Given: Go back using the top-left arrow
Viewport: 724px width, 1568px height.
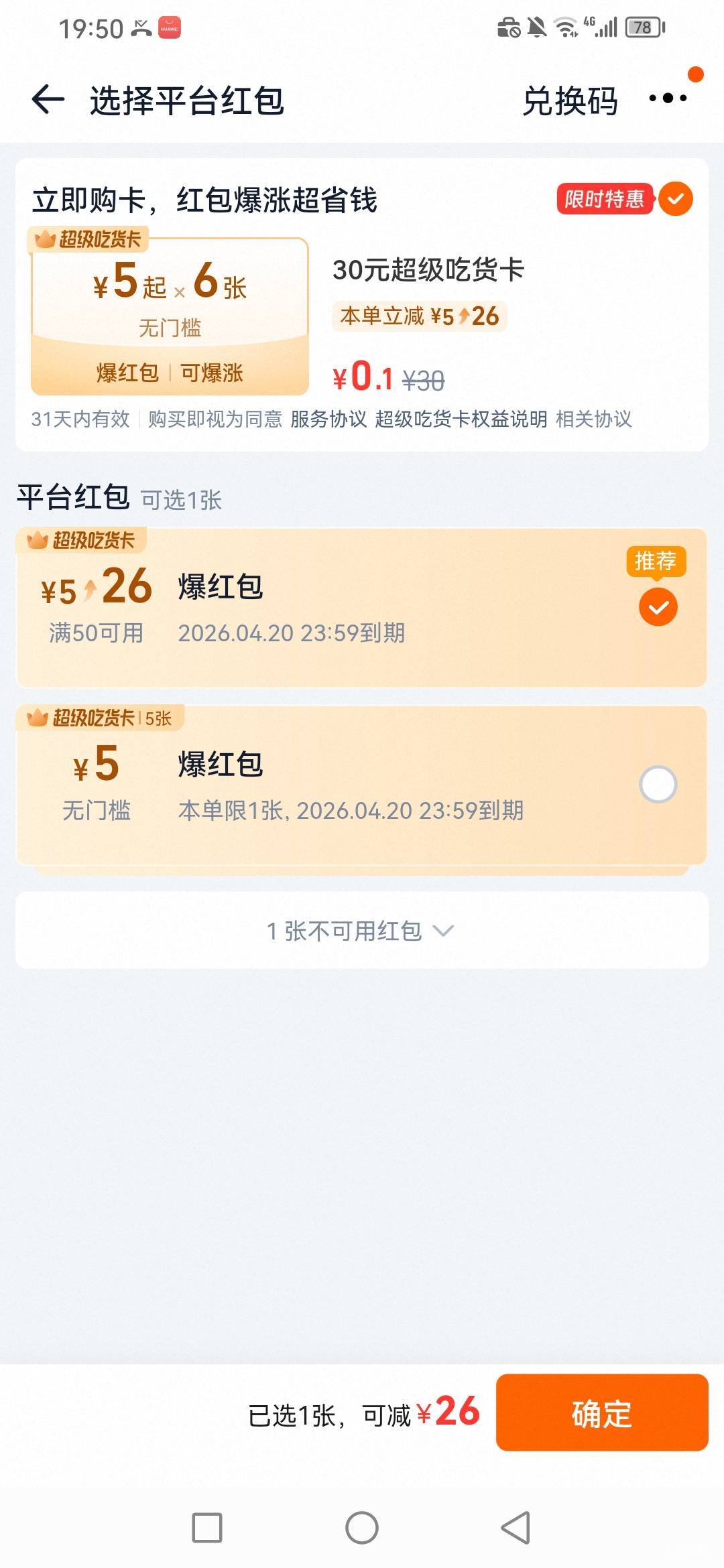Looking at the screenshot, I should (48, 101).
